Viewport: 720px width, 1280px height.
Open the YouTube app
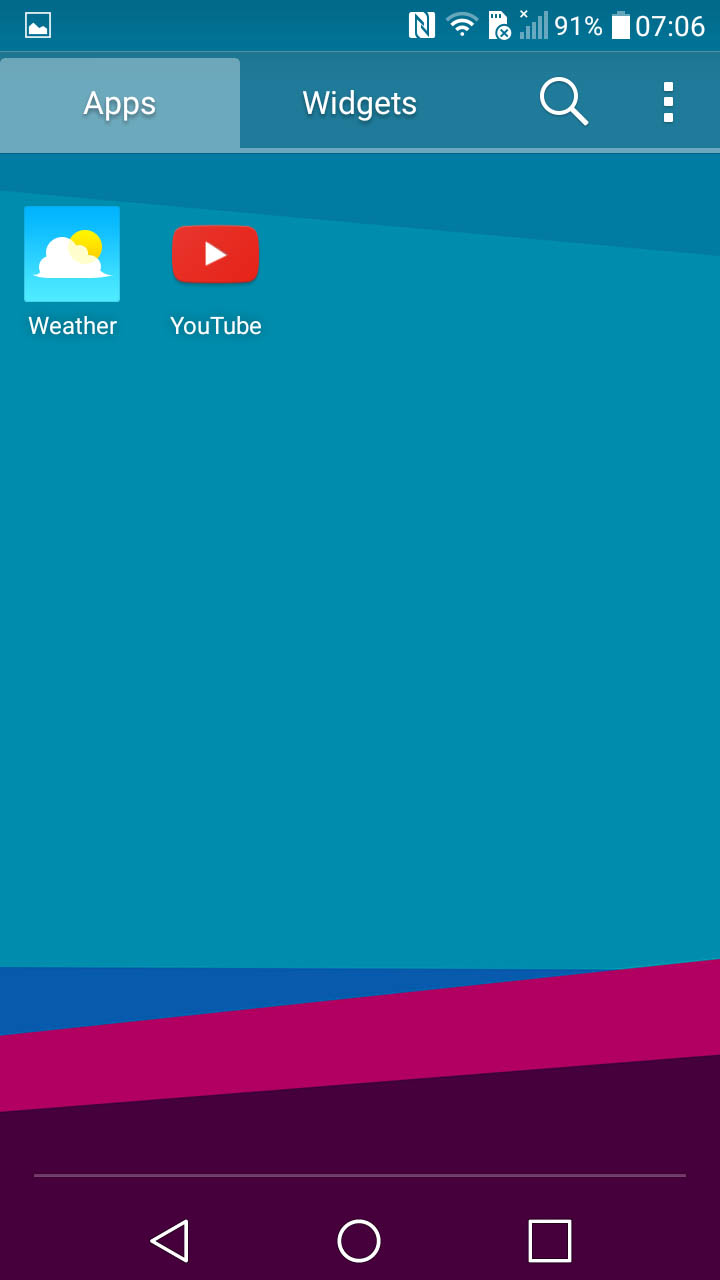pyautogui.click(x=216, y=272)
